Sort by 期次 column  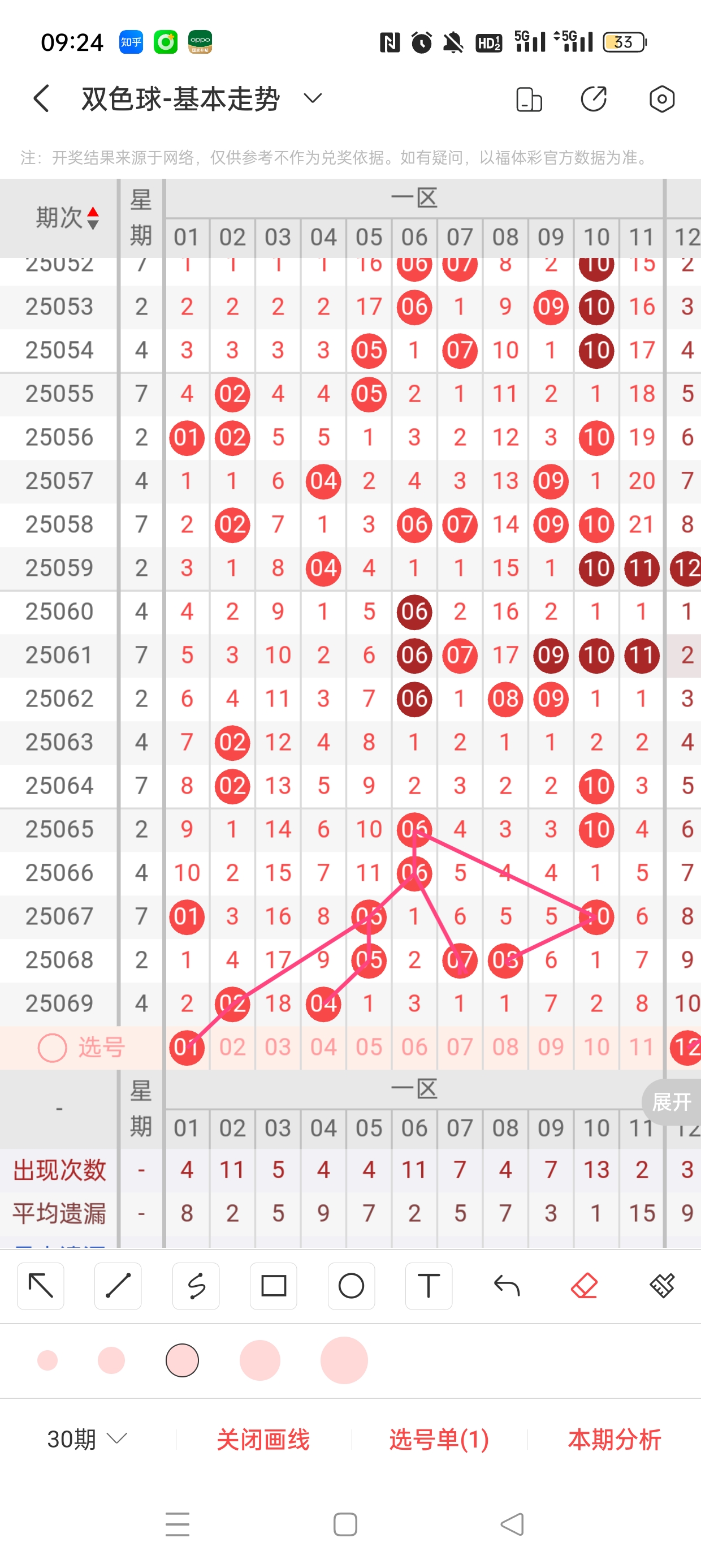click(x=67, y=218)
